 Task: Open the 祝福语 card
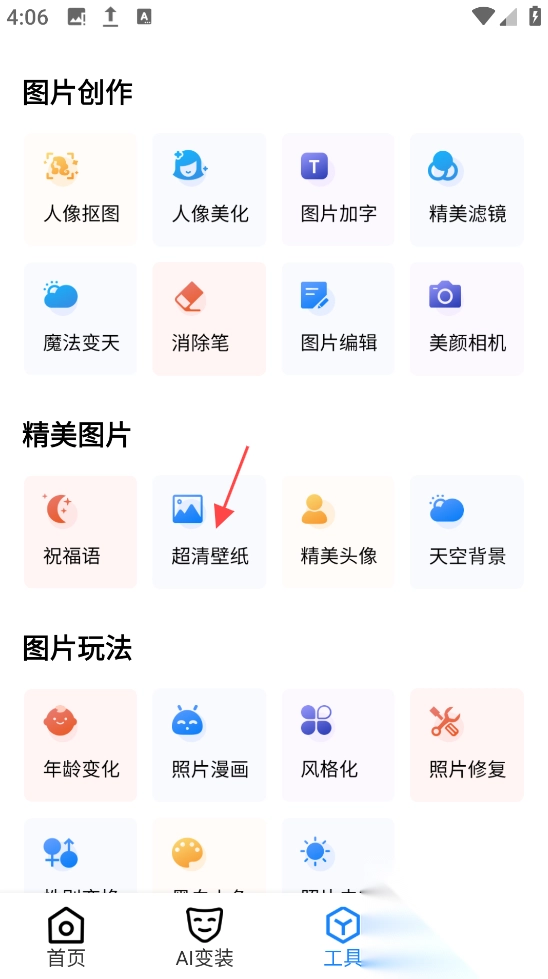pos(81,532)
